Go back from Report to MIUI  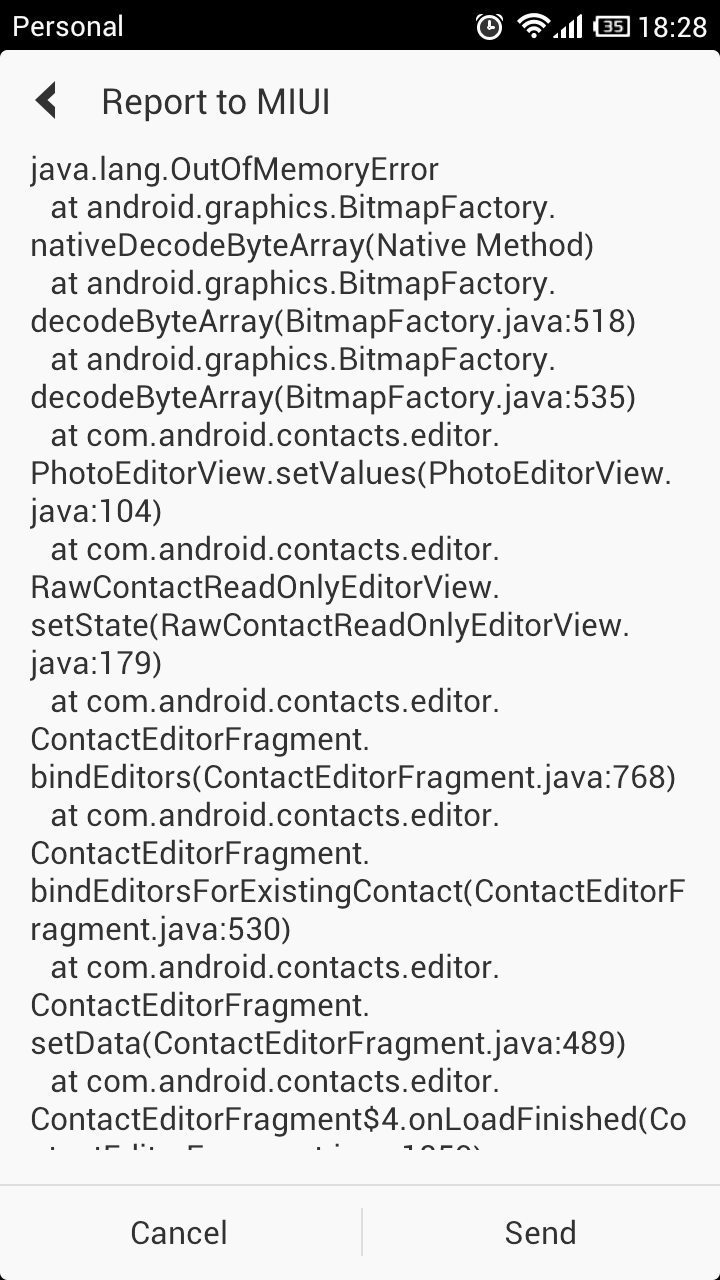tap(46, 101)
